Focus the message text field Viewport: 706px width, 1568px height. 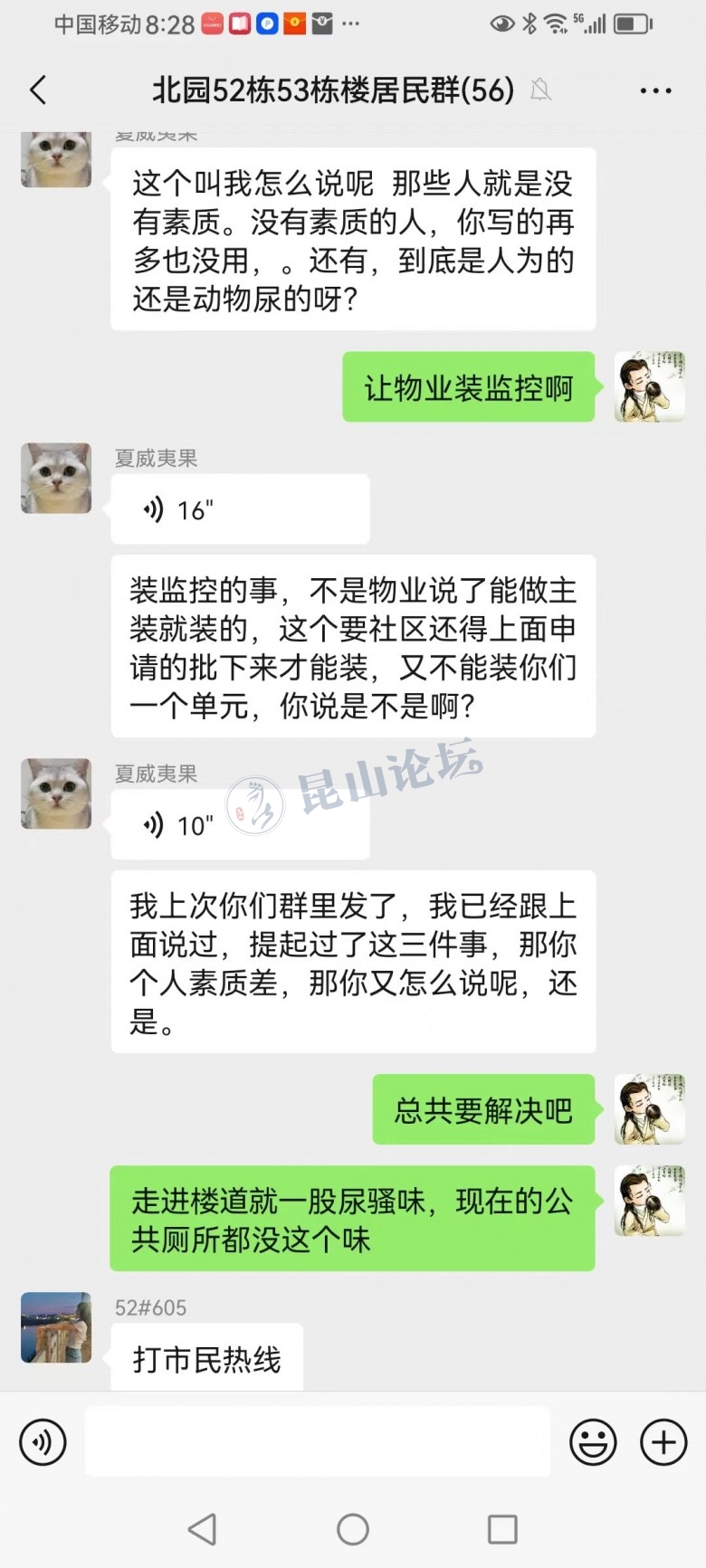(x=318, y=1441)
